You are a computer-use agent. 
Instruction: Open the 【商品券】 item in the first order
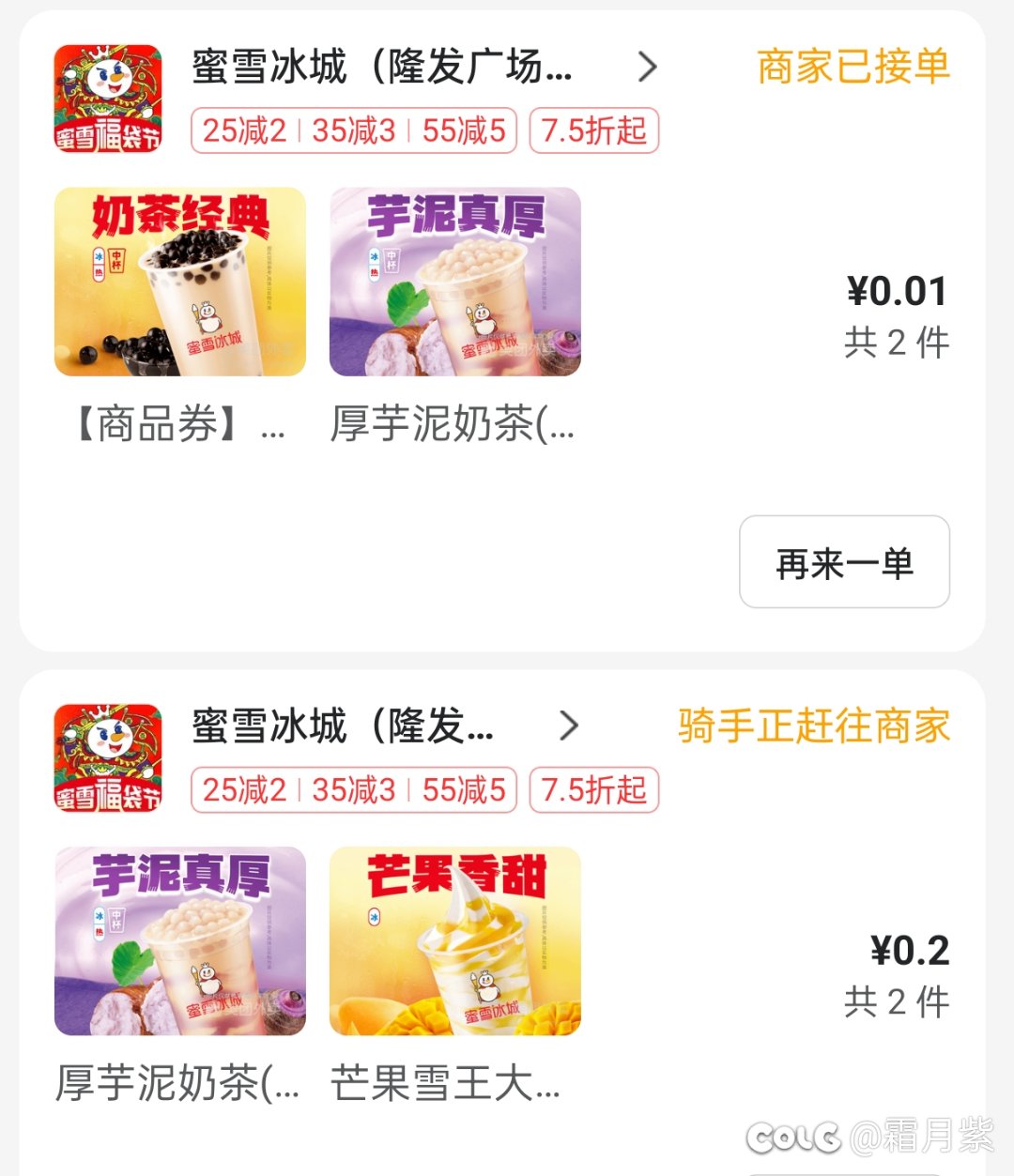(x=180, y=283)
